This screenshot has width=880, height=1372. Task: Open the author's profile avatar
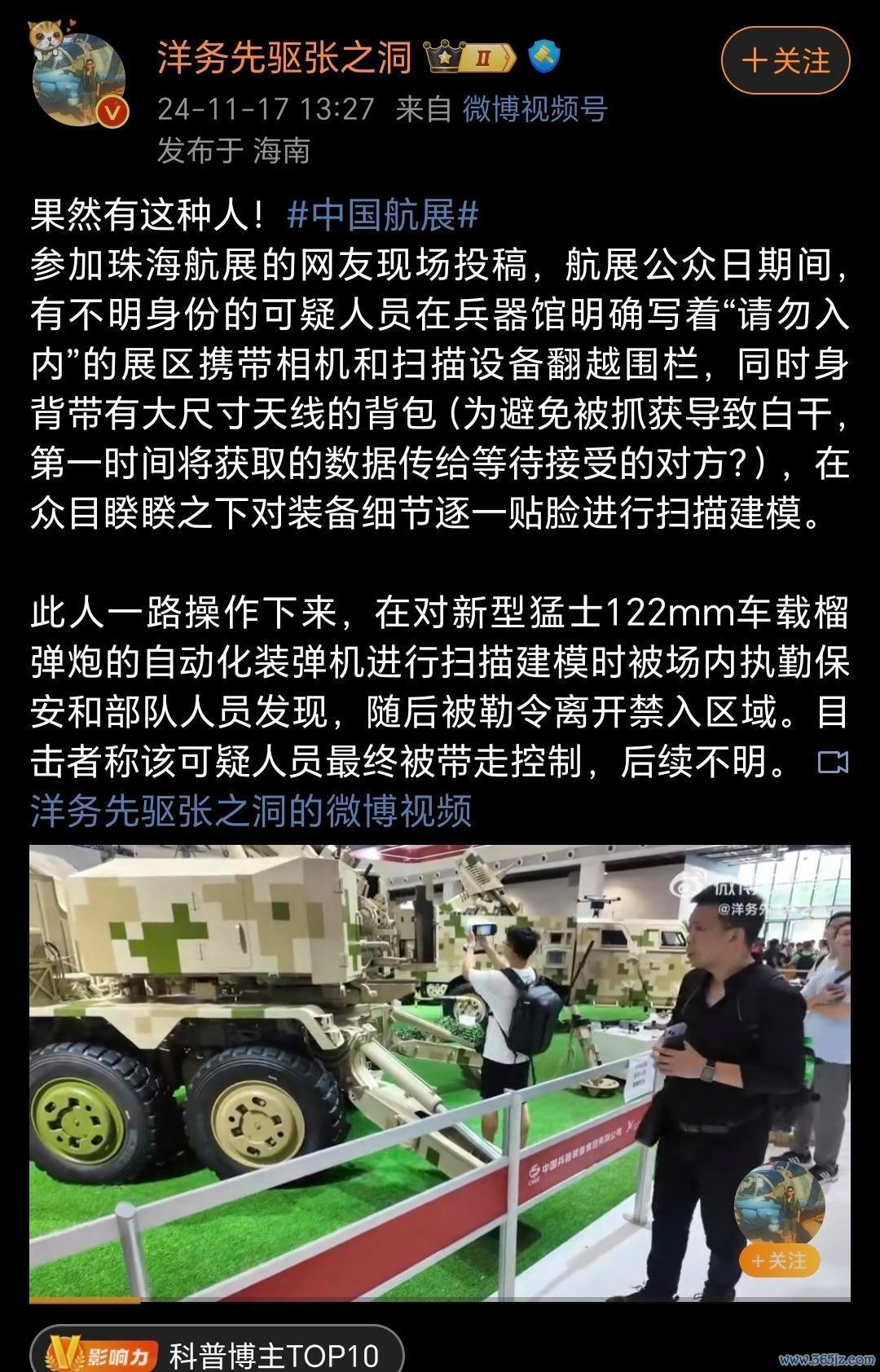[x=78, y=80]
